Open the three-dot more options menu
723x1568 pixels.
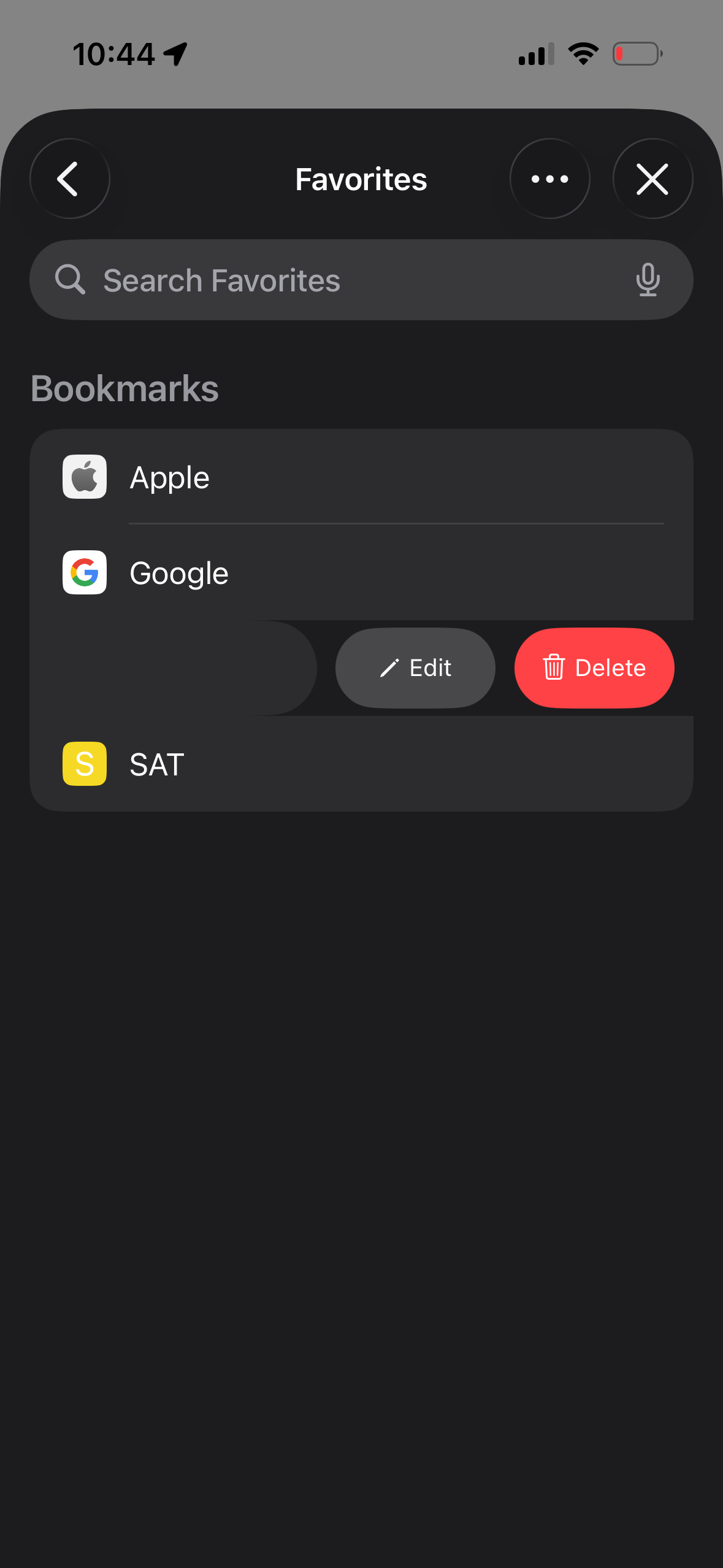[549, 179]
